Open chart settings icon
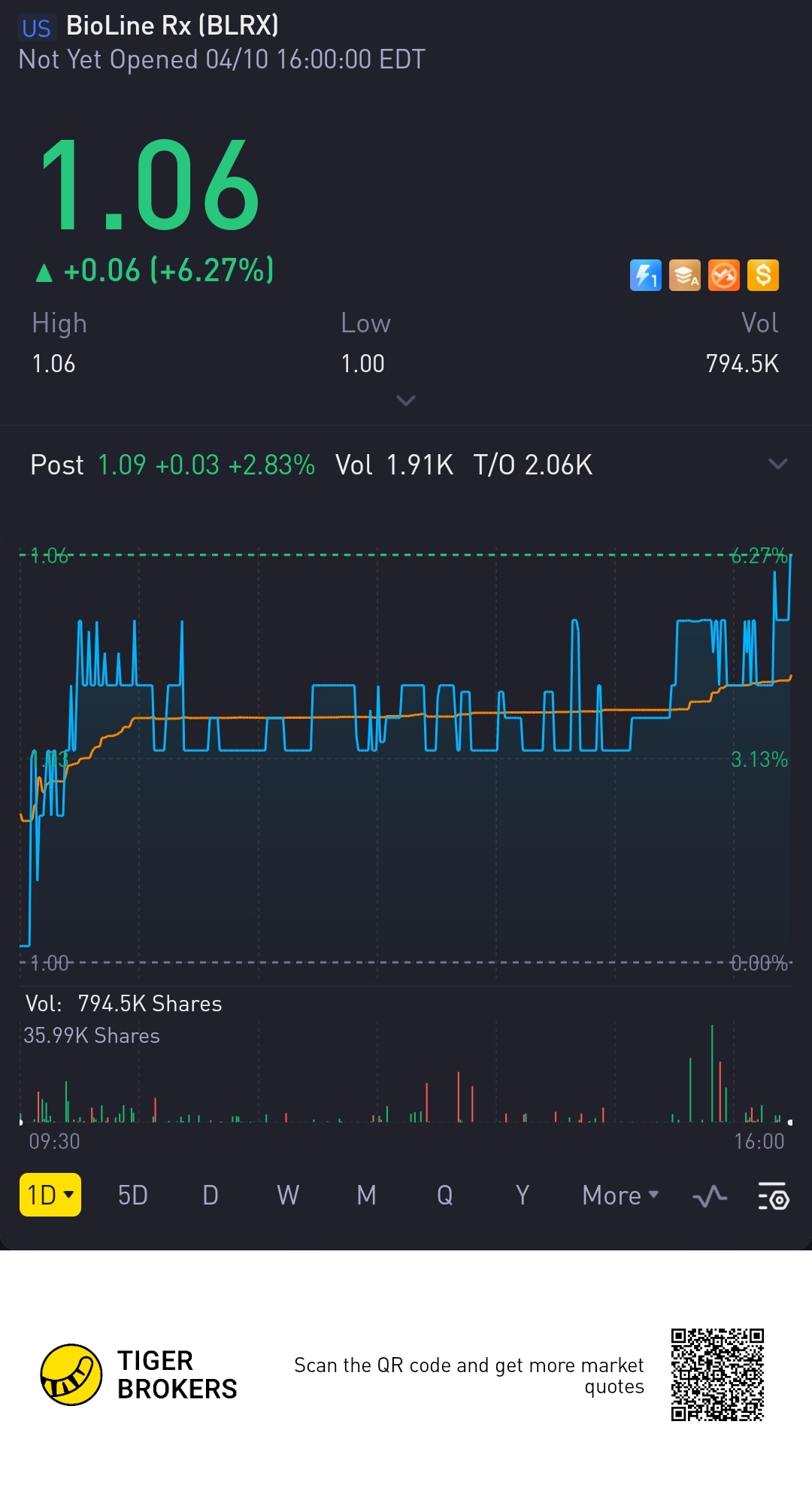This screenshot has width=812, height=1500. coord(773,1195)
